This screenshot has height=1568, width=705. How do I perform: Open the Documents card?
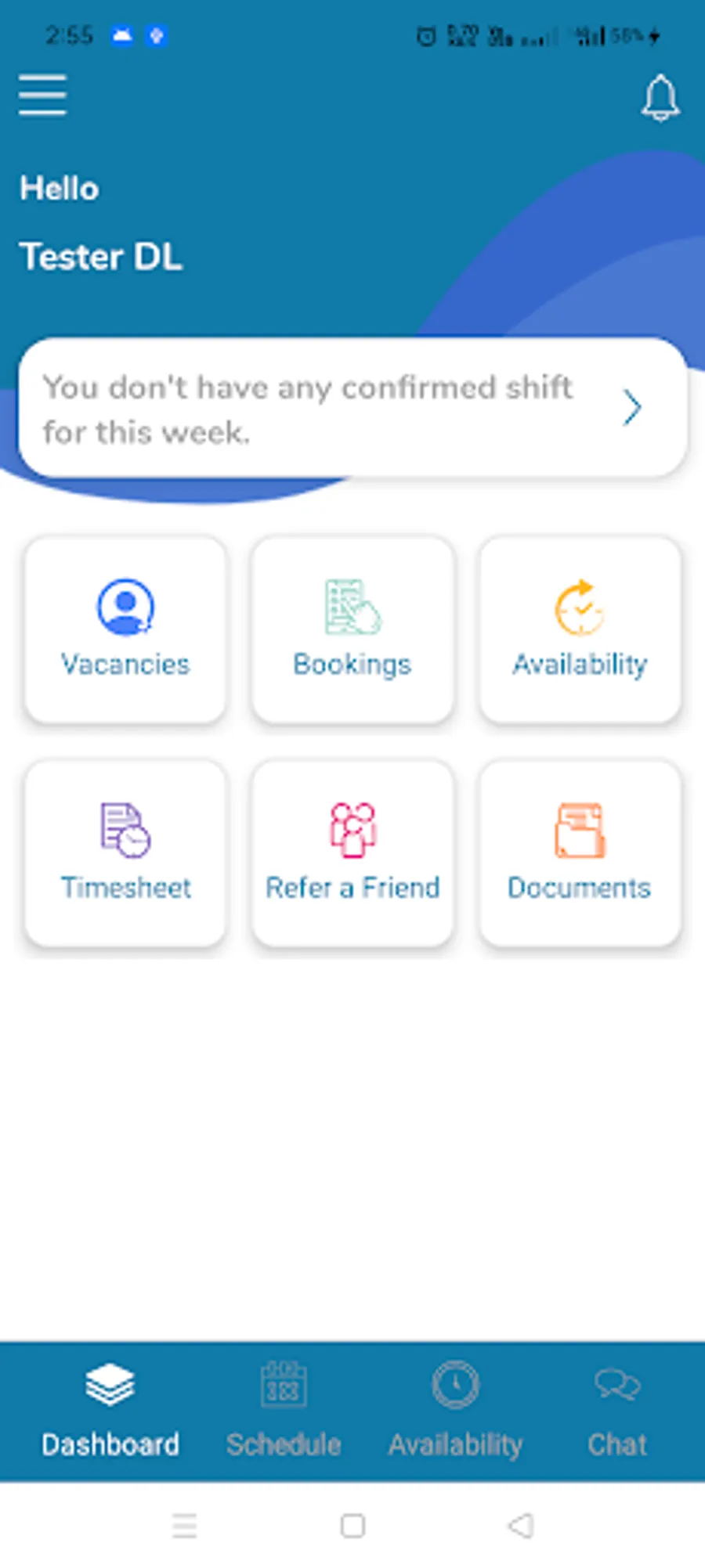[x=580, y=853]
